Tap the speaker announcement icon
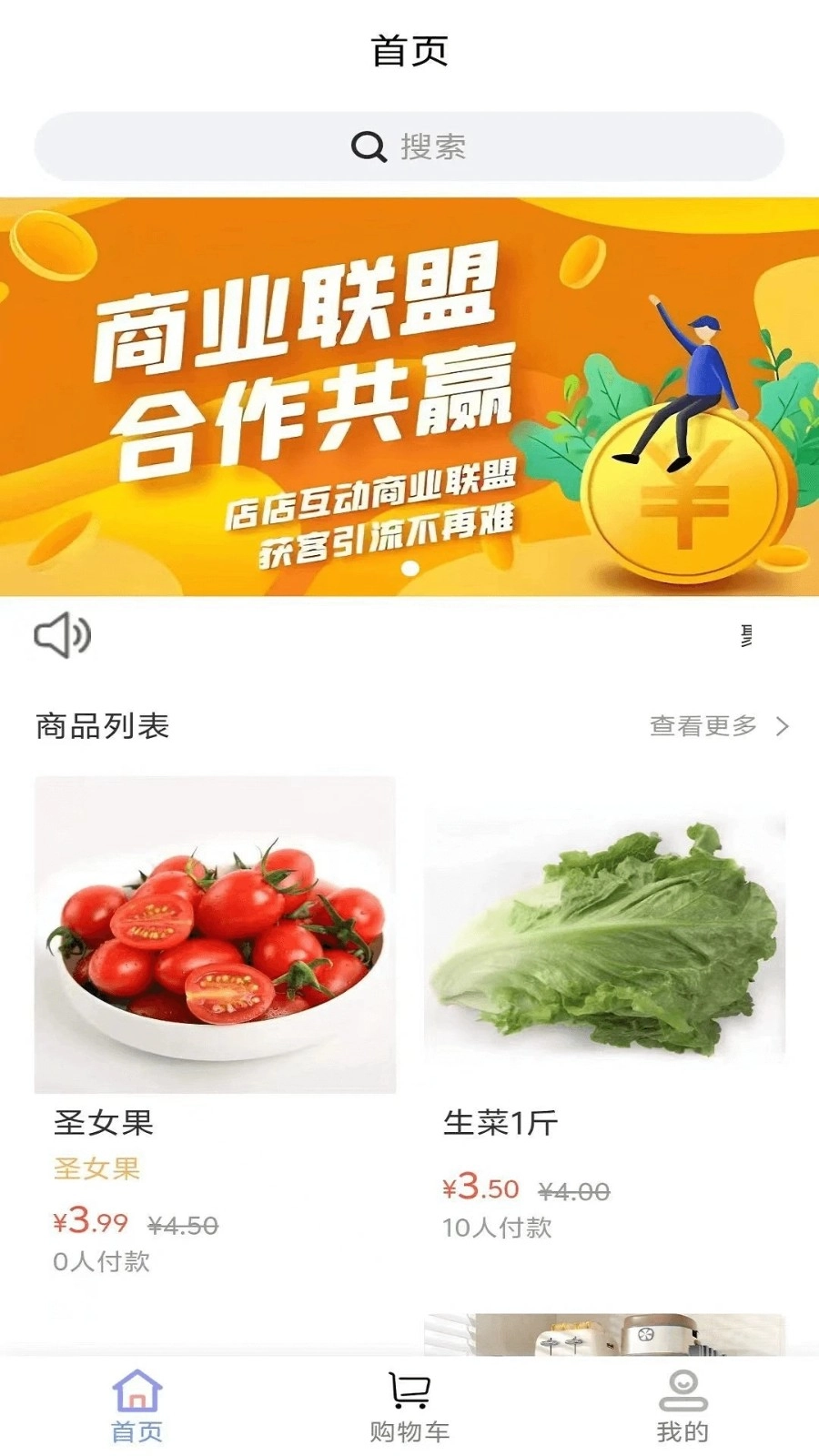Image resolution: width=819 pixels, height=1456 pixels. (x=62, y=634)
